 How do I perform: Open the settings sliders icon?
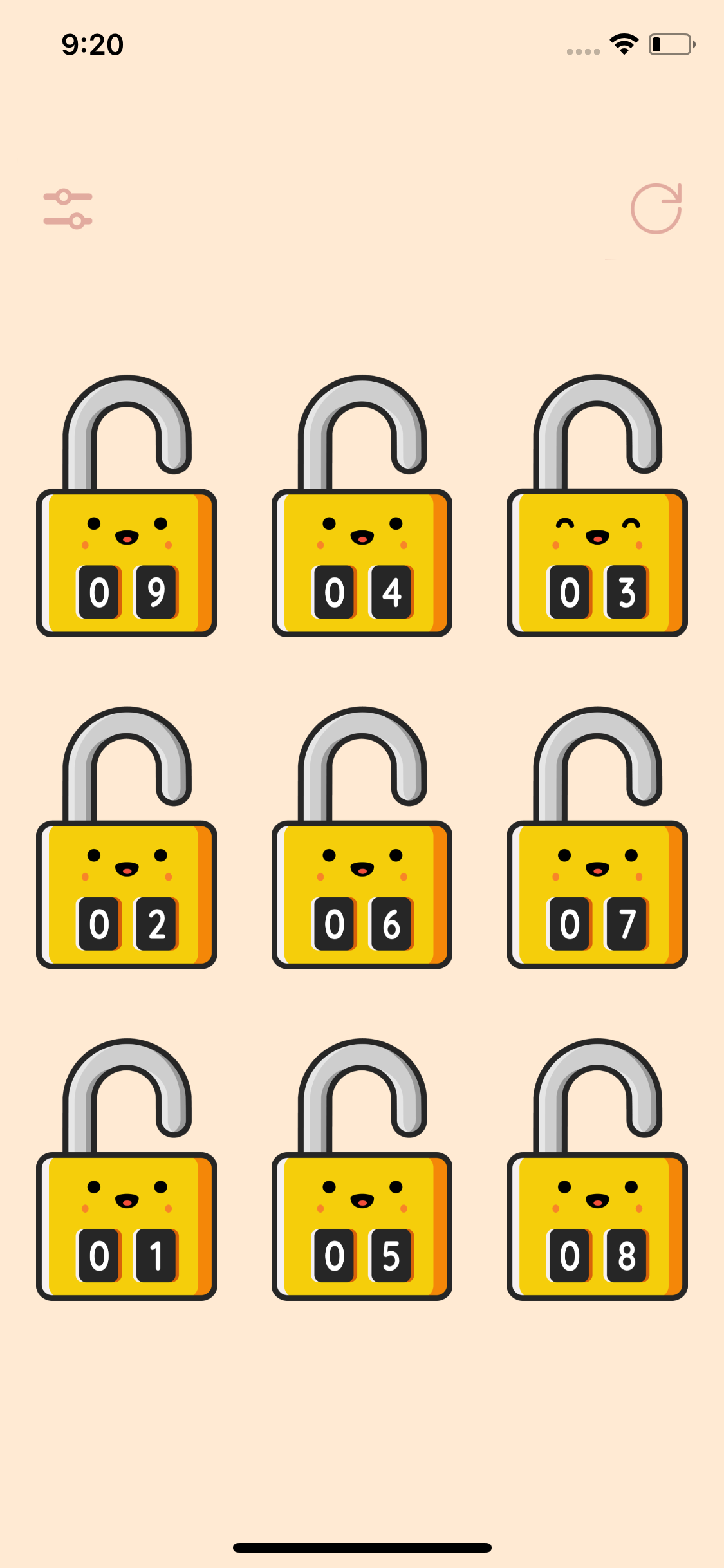point(68,209)
